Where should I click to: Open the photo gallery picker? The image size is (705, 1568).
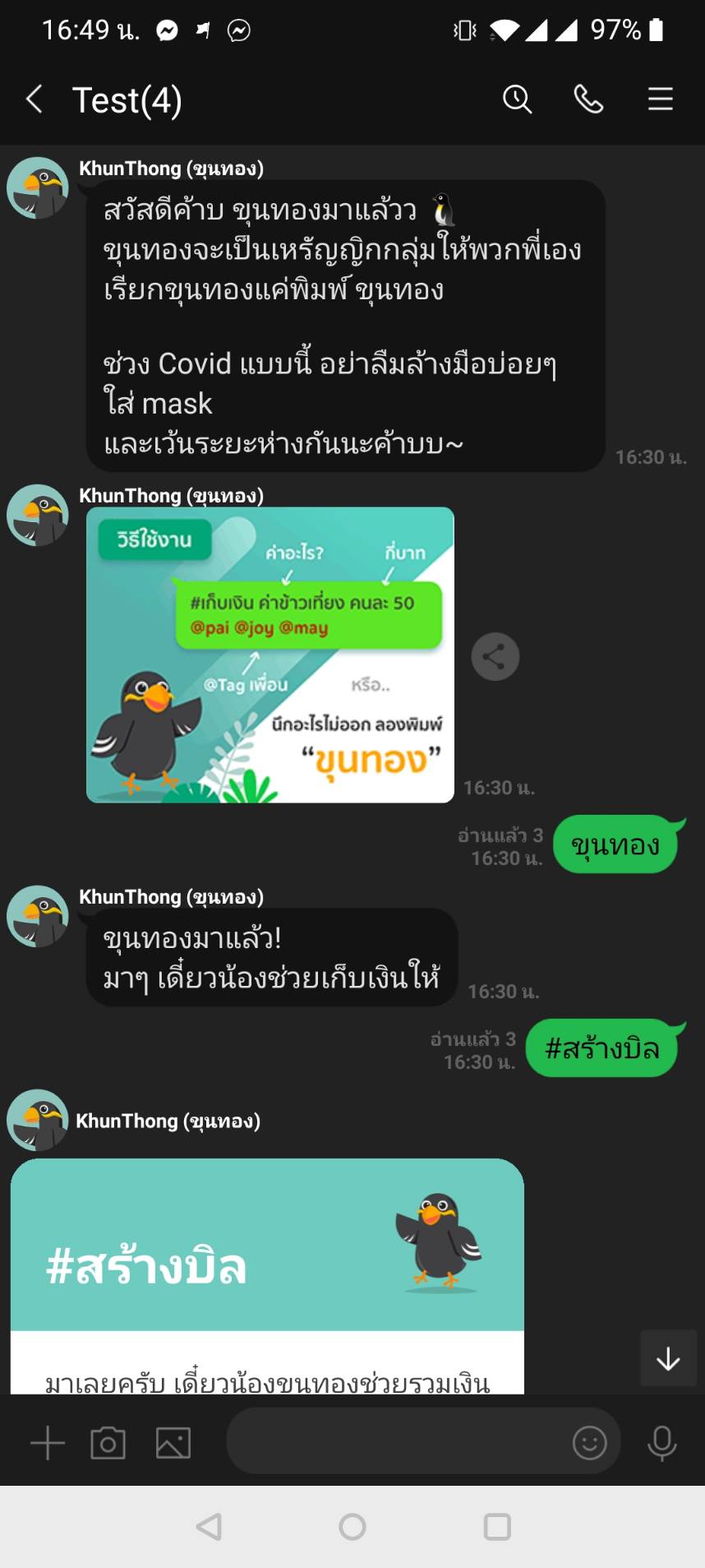click(173, 1442)
